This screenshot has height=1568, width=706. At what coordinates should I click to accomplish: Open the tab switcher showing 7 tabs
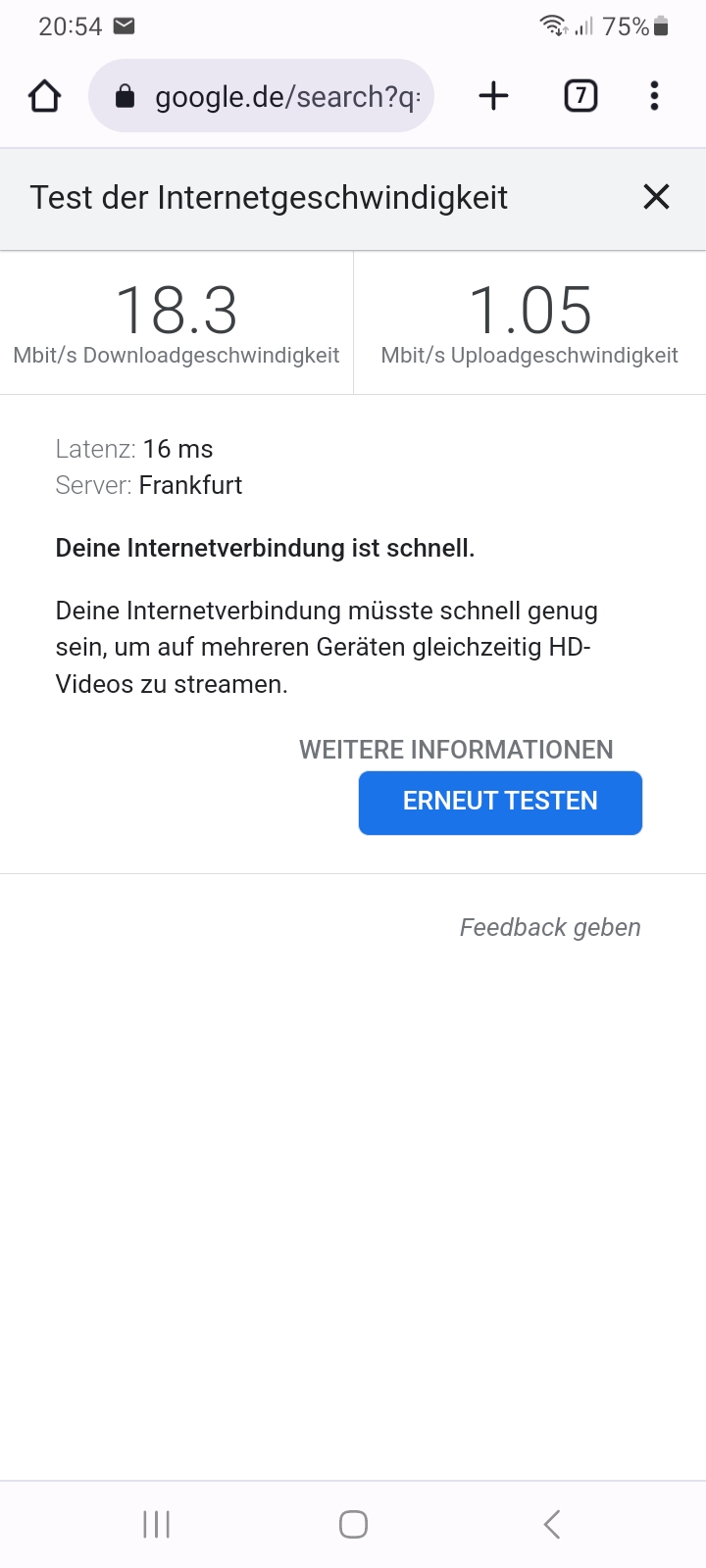[580, 96]
